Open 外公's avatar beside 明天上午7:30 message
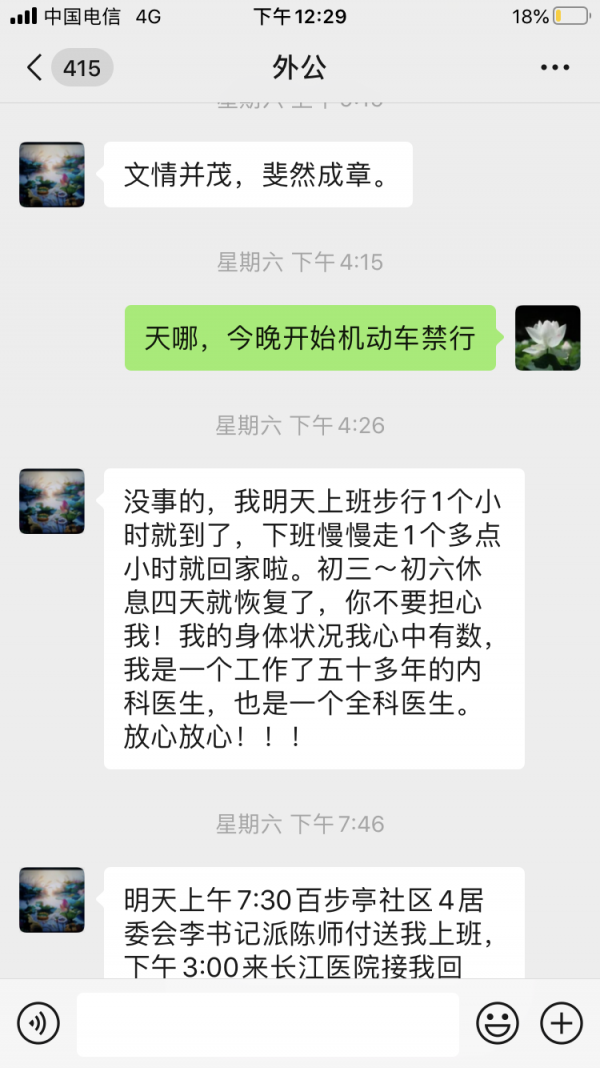 [52, 900]
